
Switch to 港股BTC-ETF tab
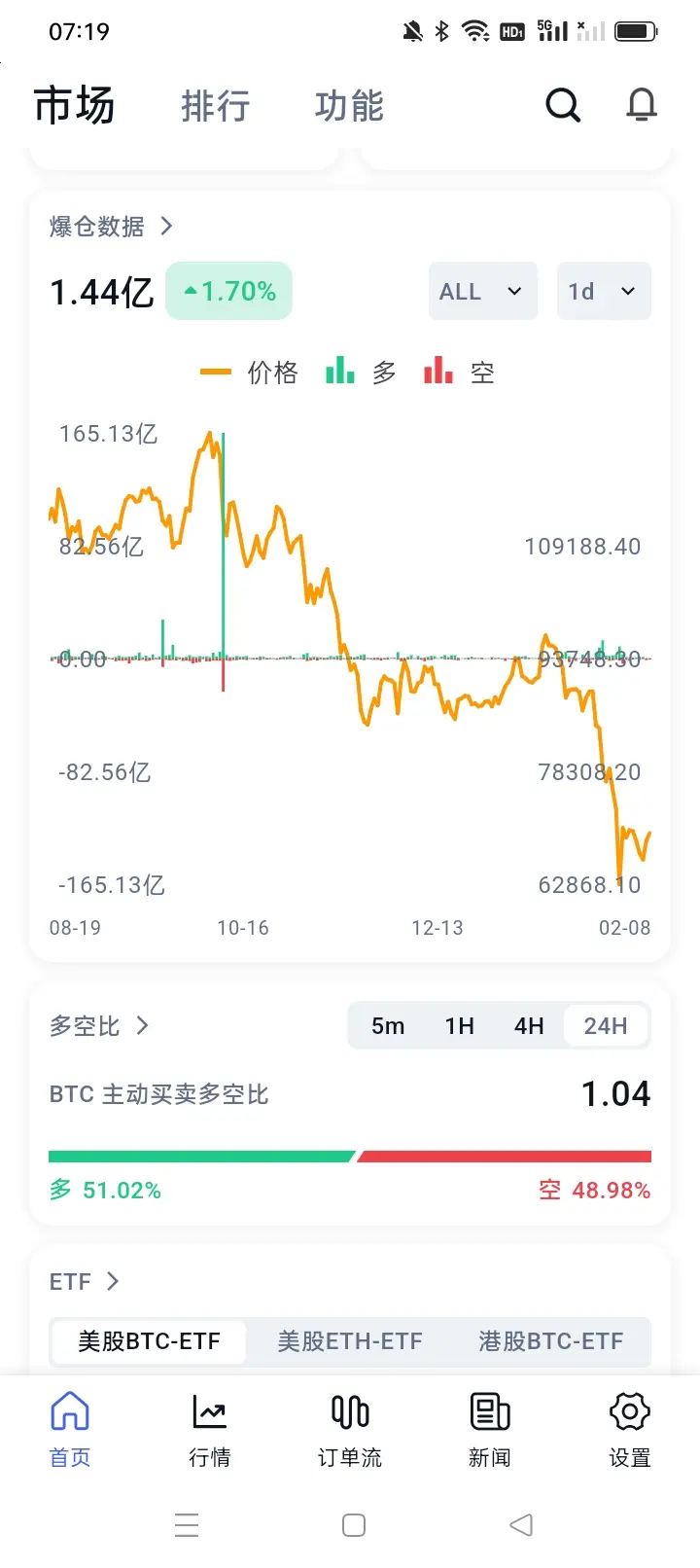pyautogui.click(x=550, y=1341)
